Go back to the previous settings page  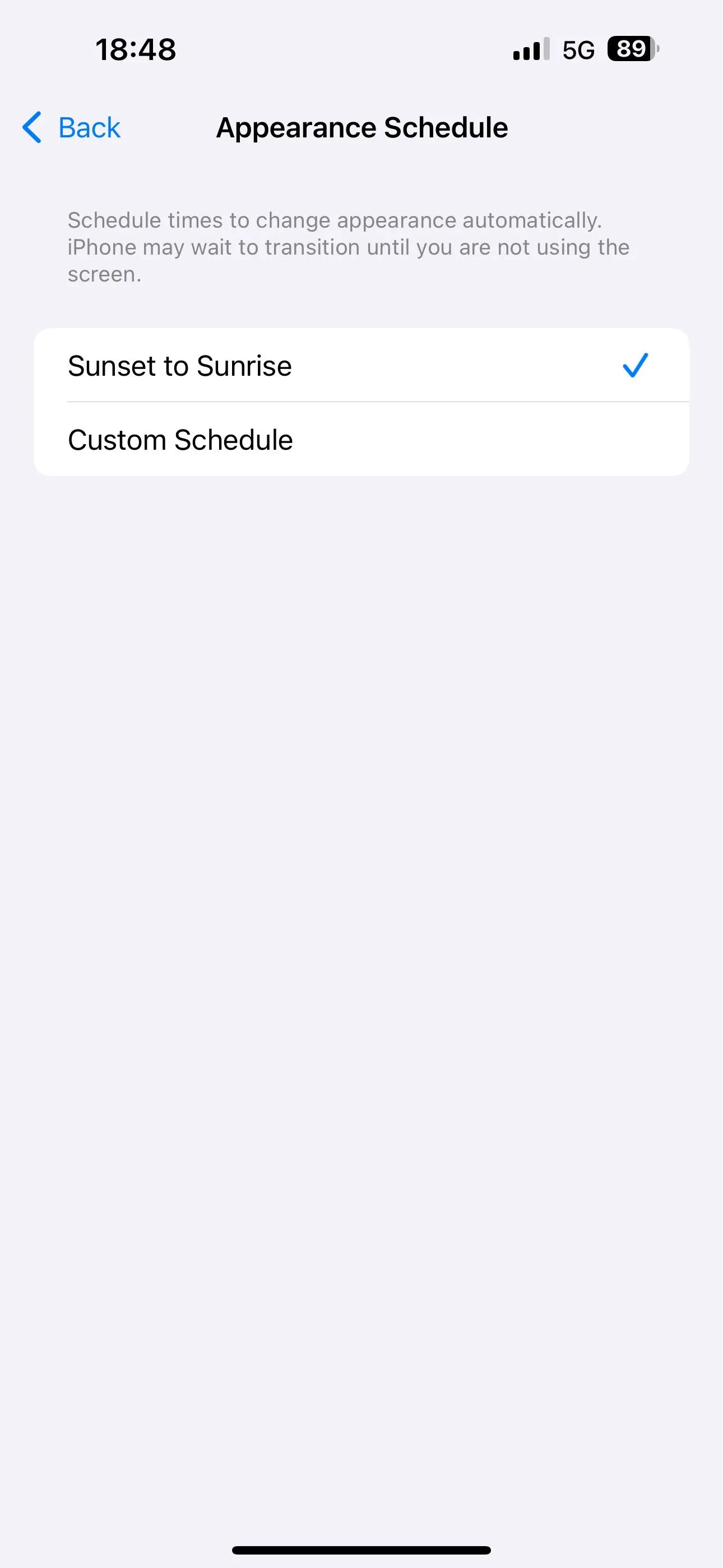(x=72, y=128)
